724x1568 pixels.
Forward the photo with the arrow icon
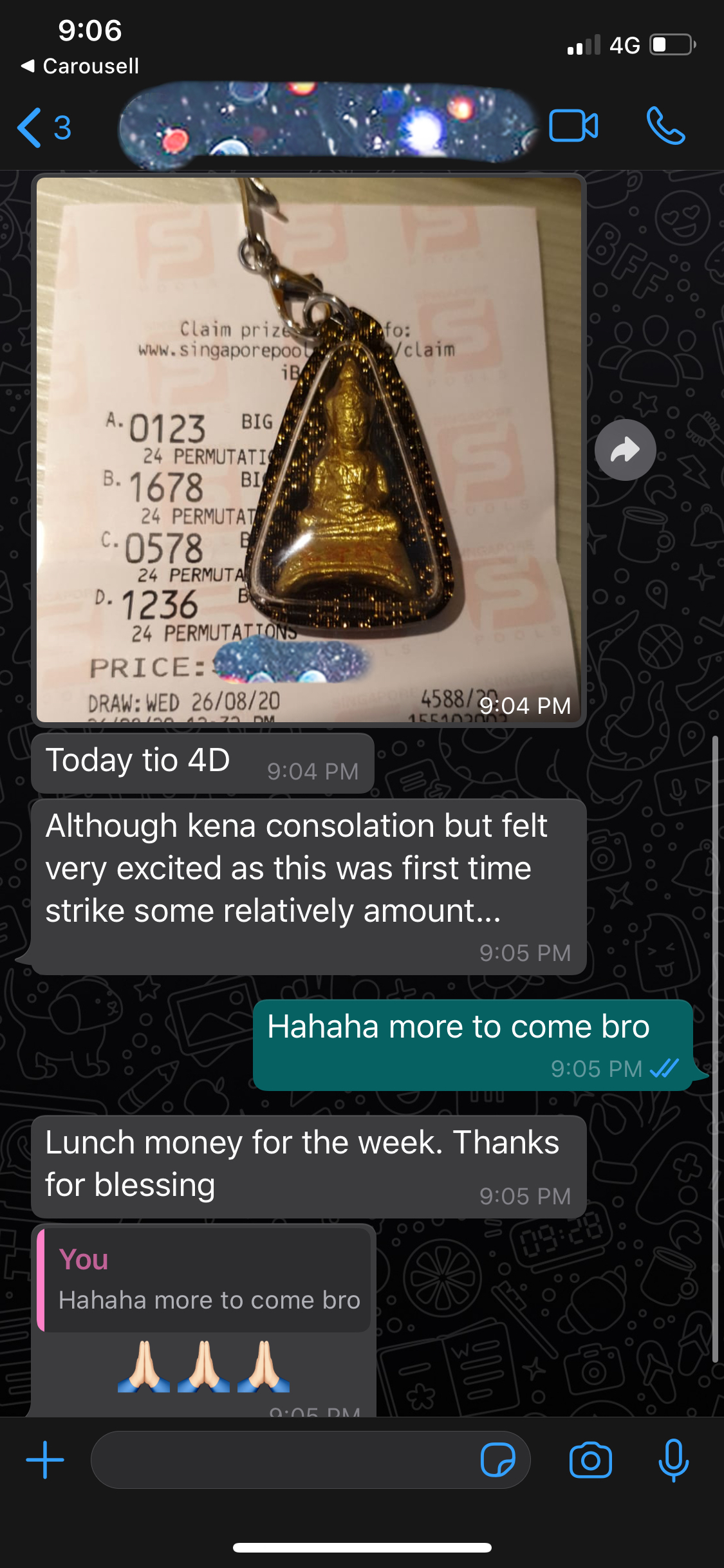(625, 450)
